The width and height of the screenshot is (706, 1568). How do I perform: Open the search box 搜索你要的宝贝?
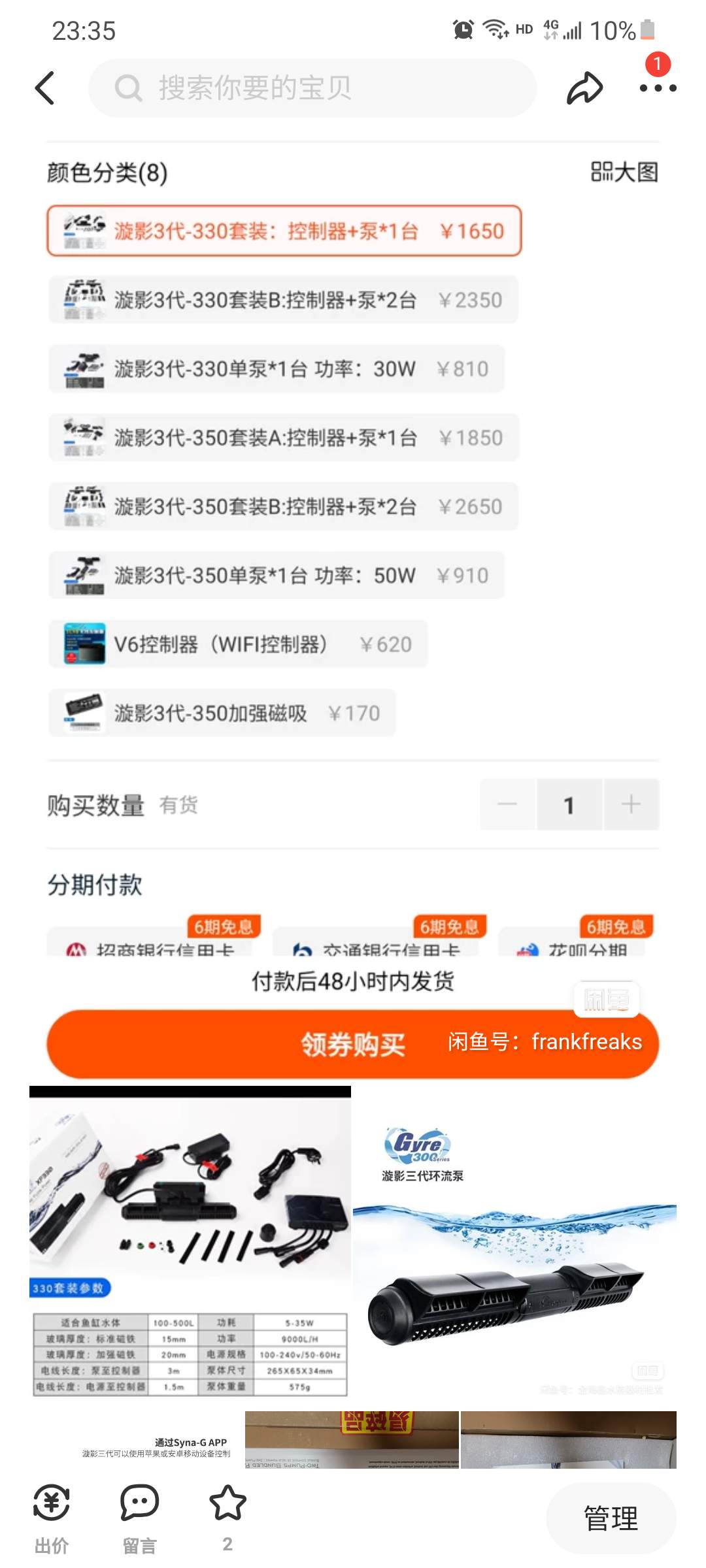tap(312, 88)
